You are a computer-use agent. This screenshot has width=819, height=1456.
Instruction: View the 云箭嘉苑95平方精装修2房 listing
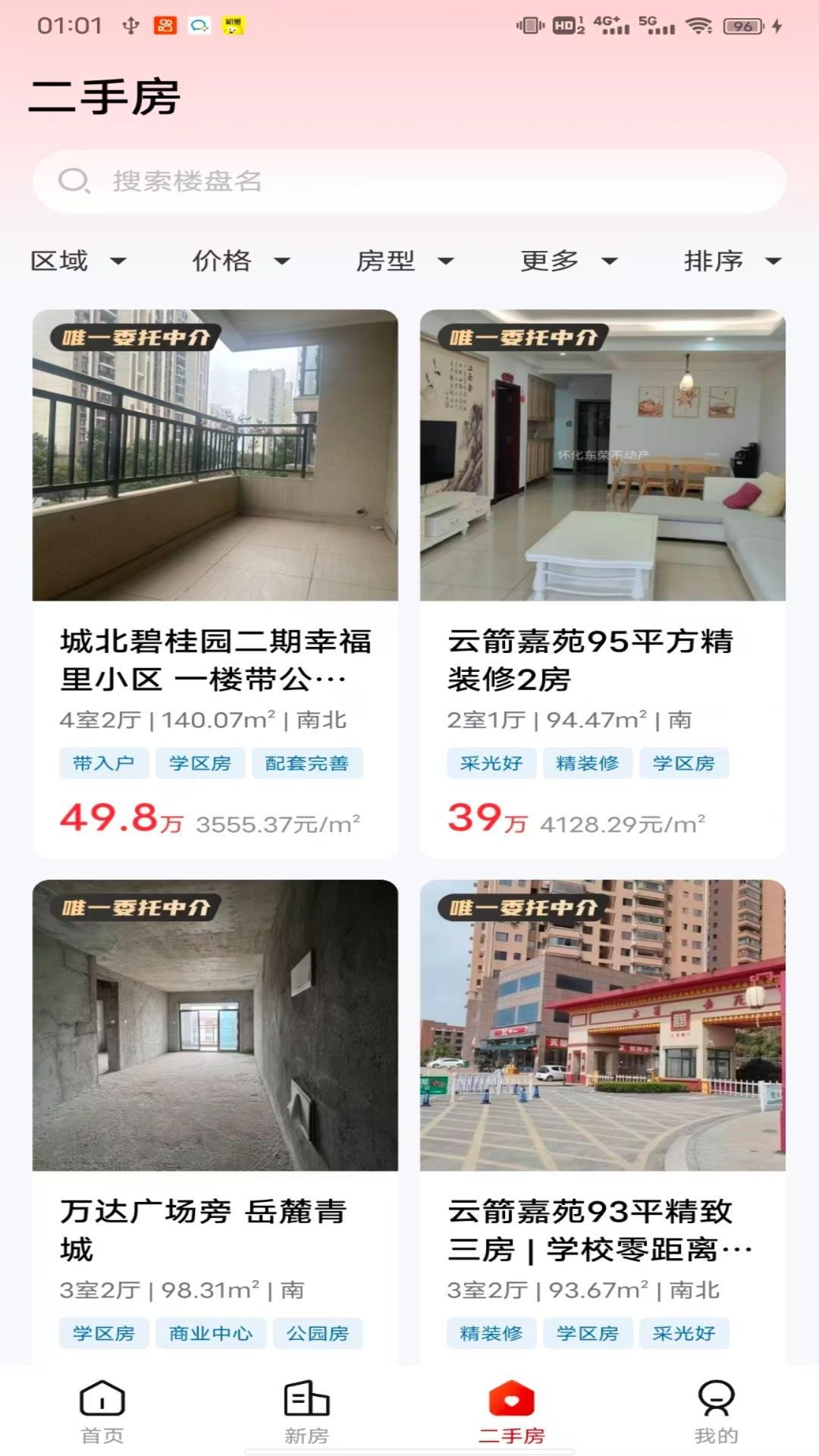pyautogui.click(x=602, y=582)
